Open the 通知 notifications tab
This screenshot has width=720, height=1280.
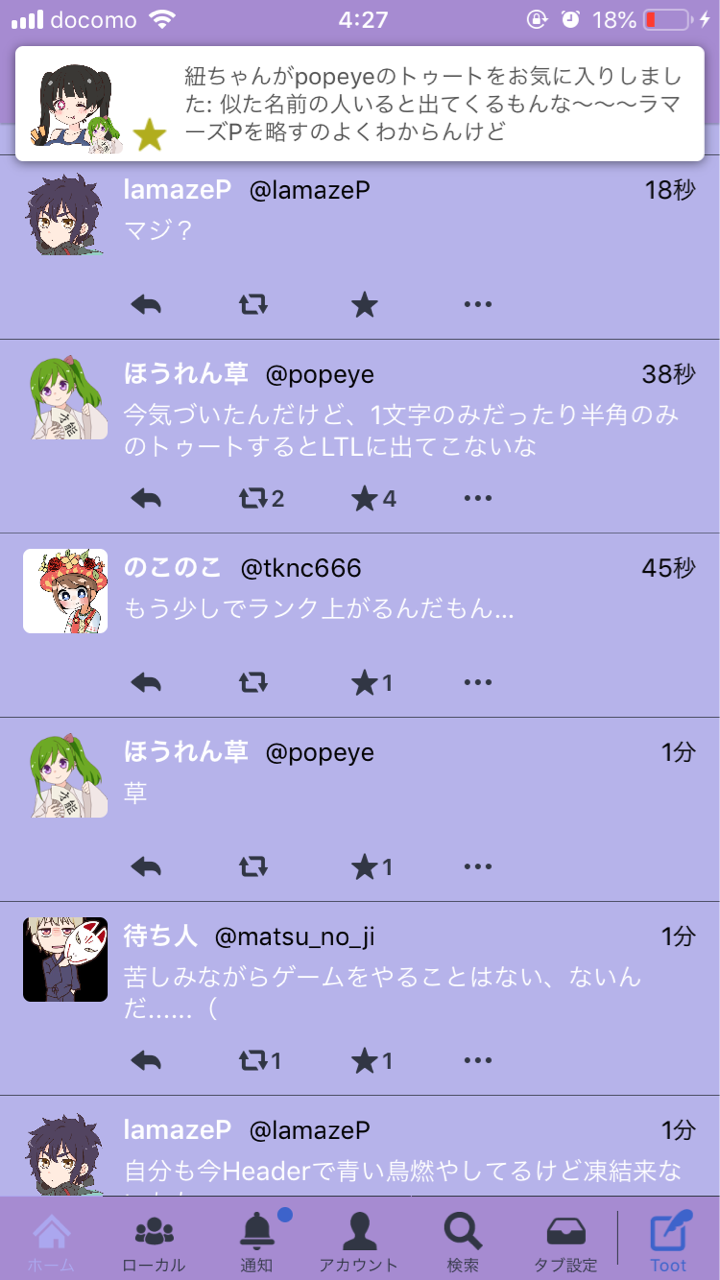tap(257, 1242)
